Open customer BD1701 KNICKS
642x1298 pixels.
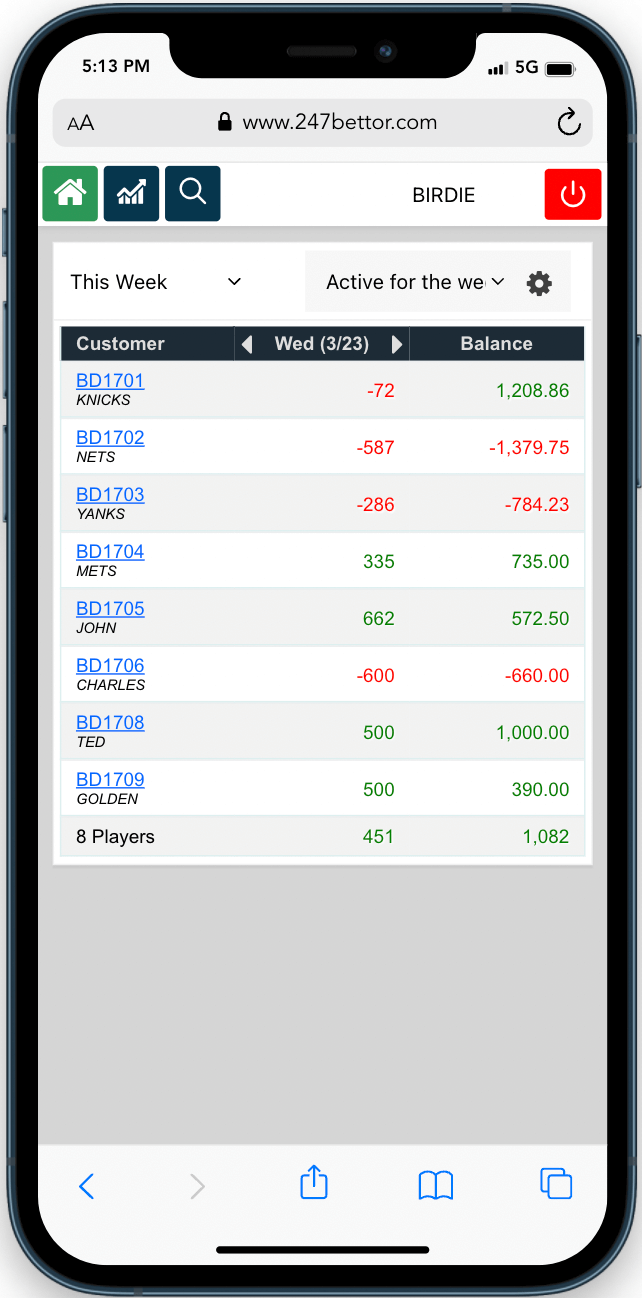click(110, 381)
